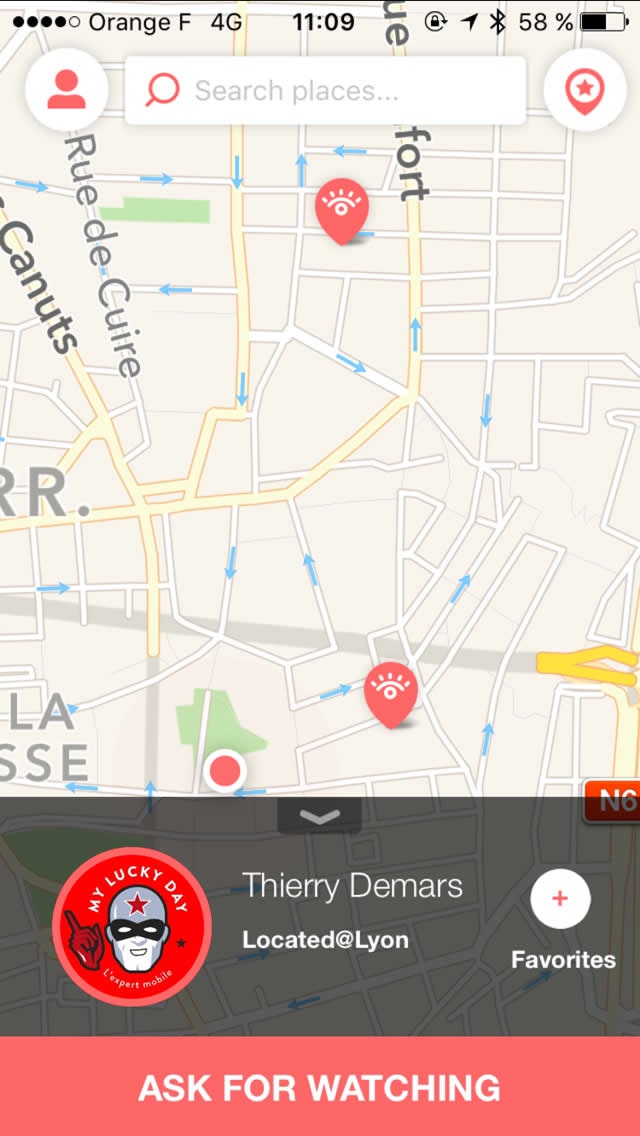640x1136 pixels.
Task: Tap the Ask For Watching button
Action: (320, 1087)
